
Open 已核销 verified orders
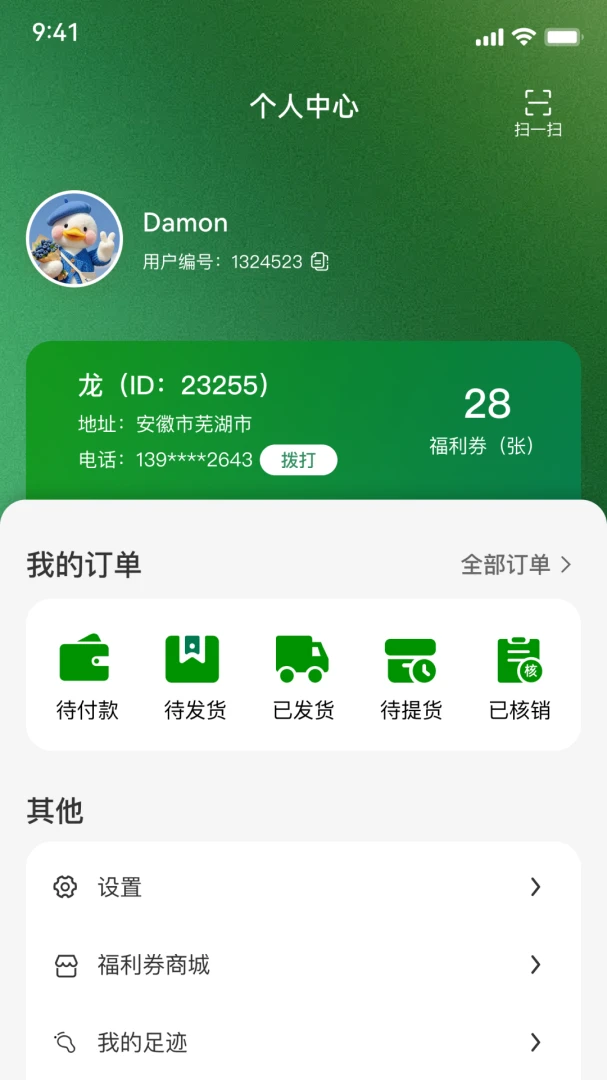coord(519,676)
